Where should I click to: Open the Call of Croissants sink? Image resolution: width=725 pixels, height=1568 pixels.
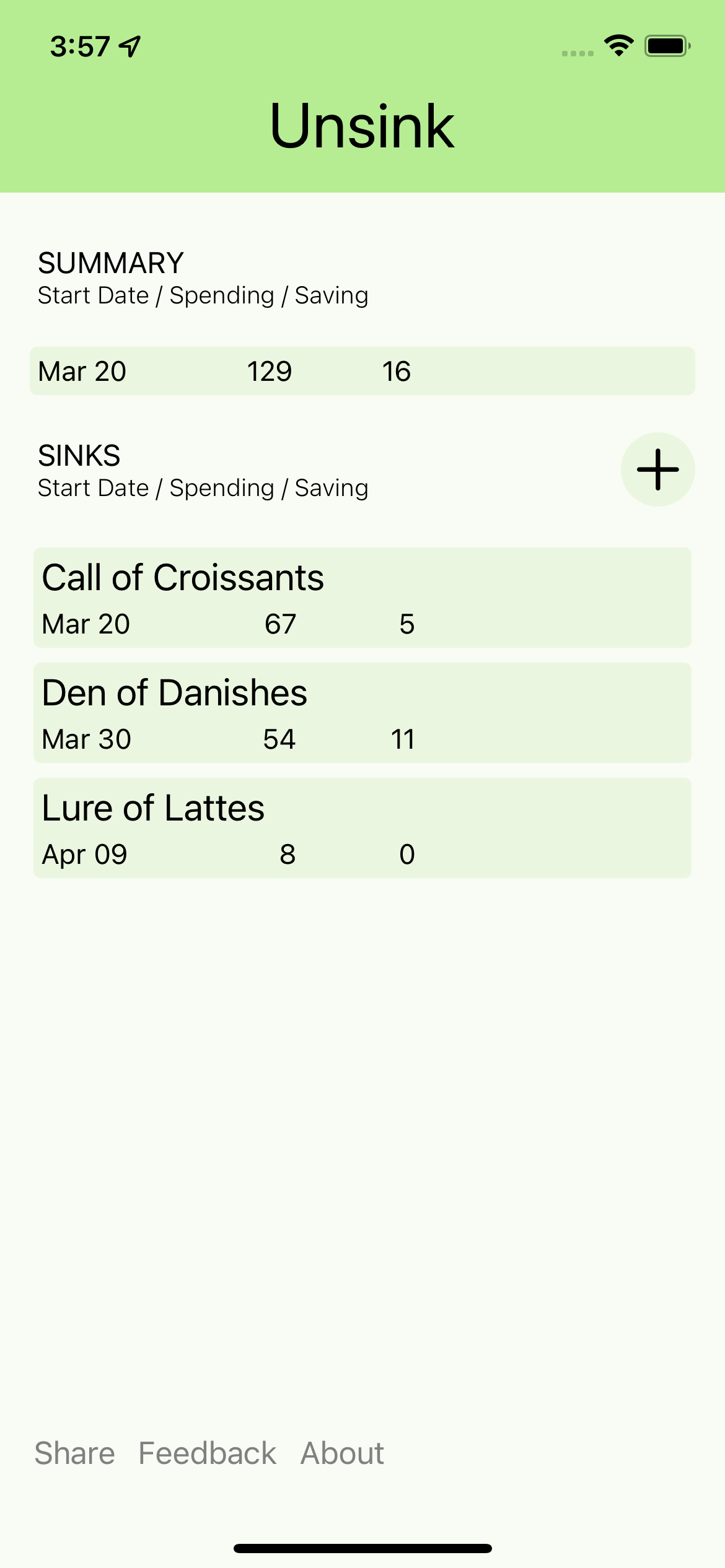(362, 598)
